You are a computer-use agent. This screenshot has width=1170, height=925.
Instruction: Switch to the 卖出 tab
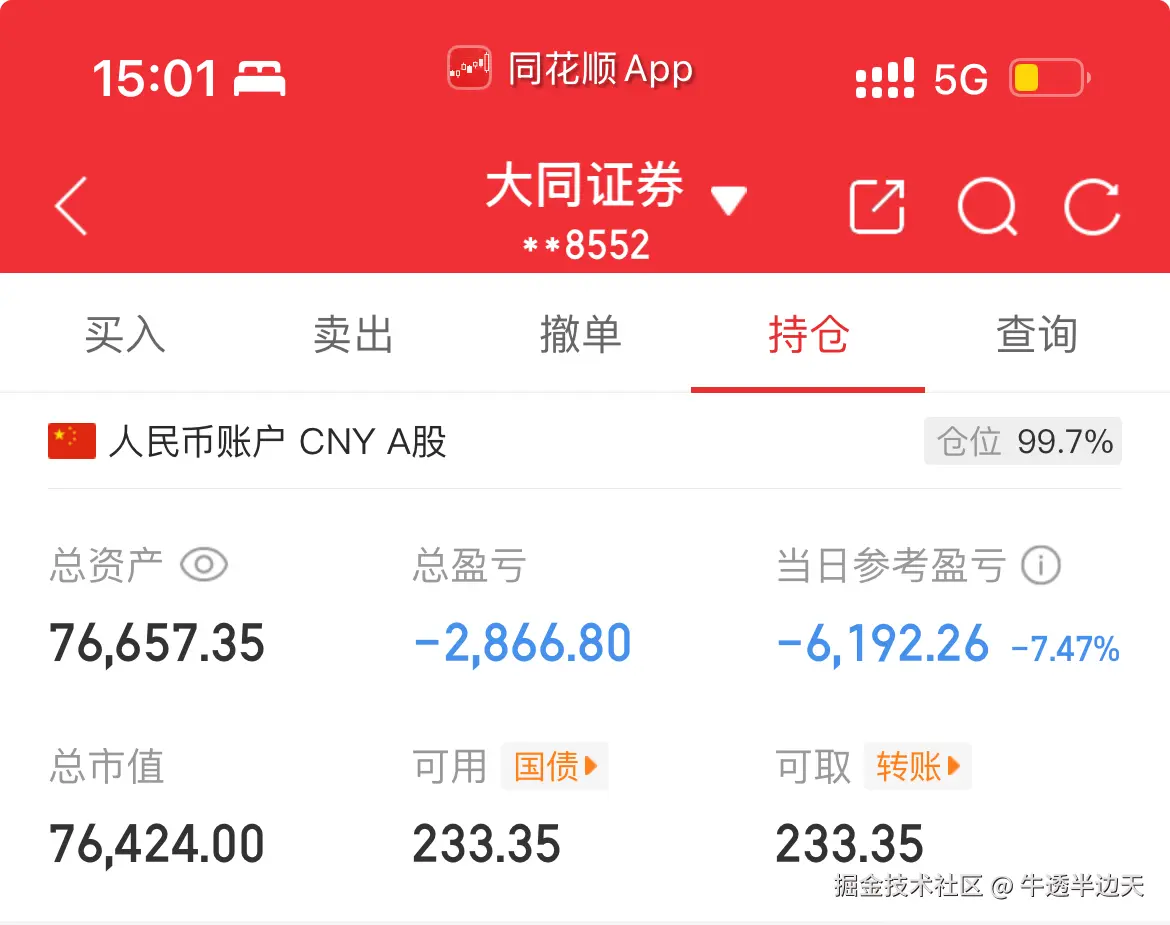click(353, 335)
